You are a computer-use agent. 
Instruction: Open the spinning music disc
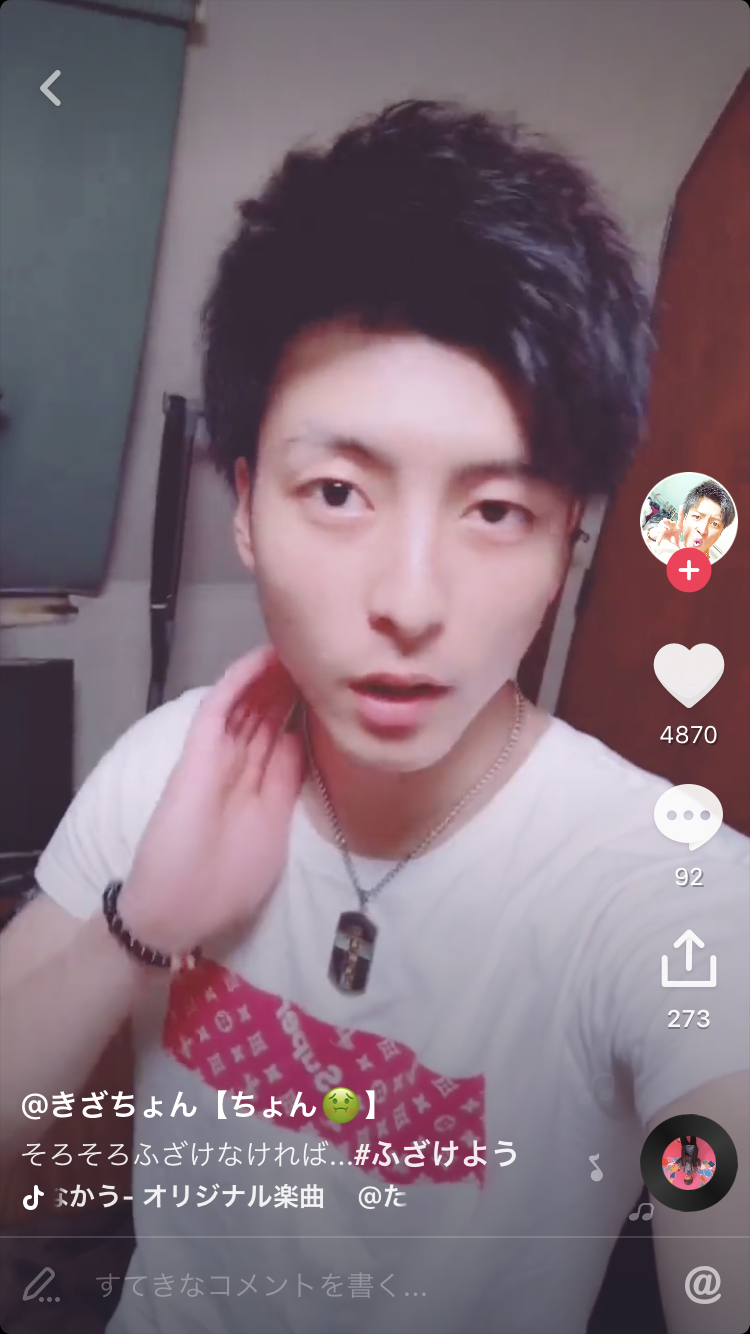tap(689, 1163)
